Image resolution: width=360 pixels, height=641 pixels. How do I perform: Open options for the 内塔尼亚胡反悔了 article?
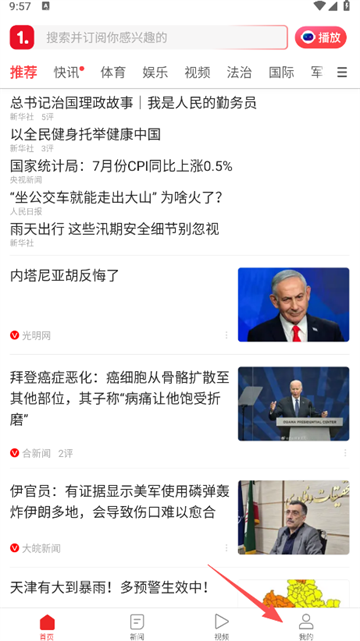click(226, 335)
